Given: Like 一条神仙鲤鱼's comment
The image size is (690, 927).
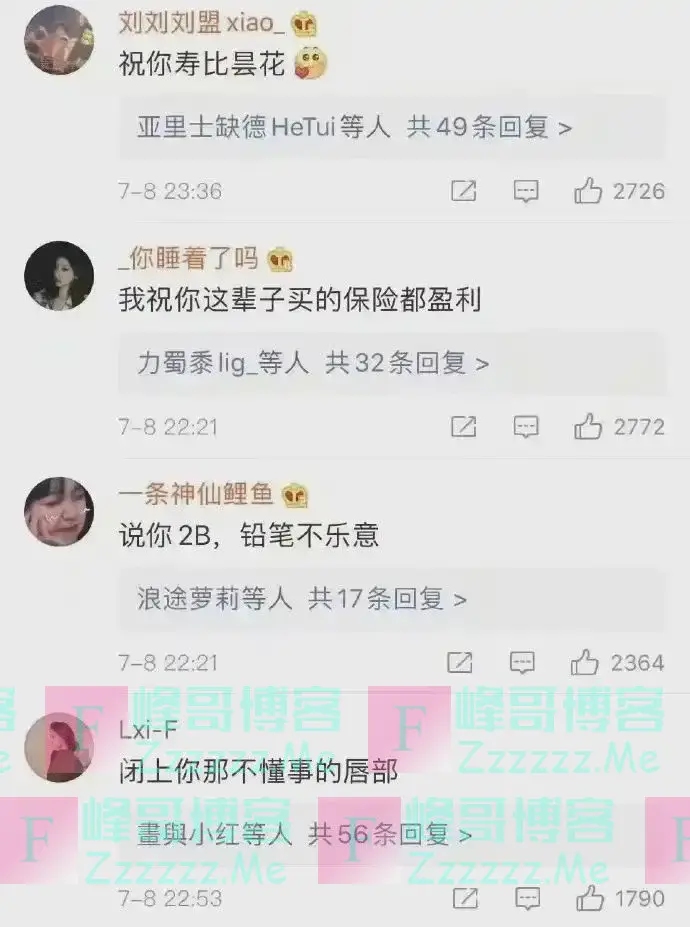Looking at the screenshot, I should 584,662.
